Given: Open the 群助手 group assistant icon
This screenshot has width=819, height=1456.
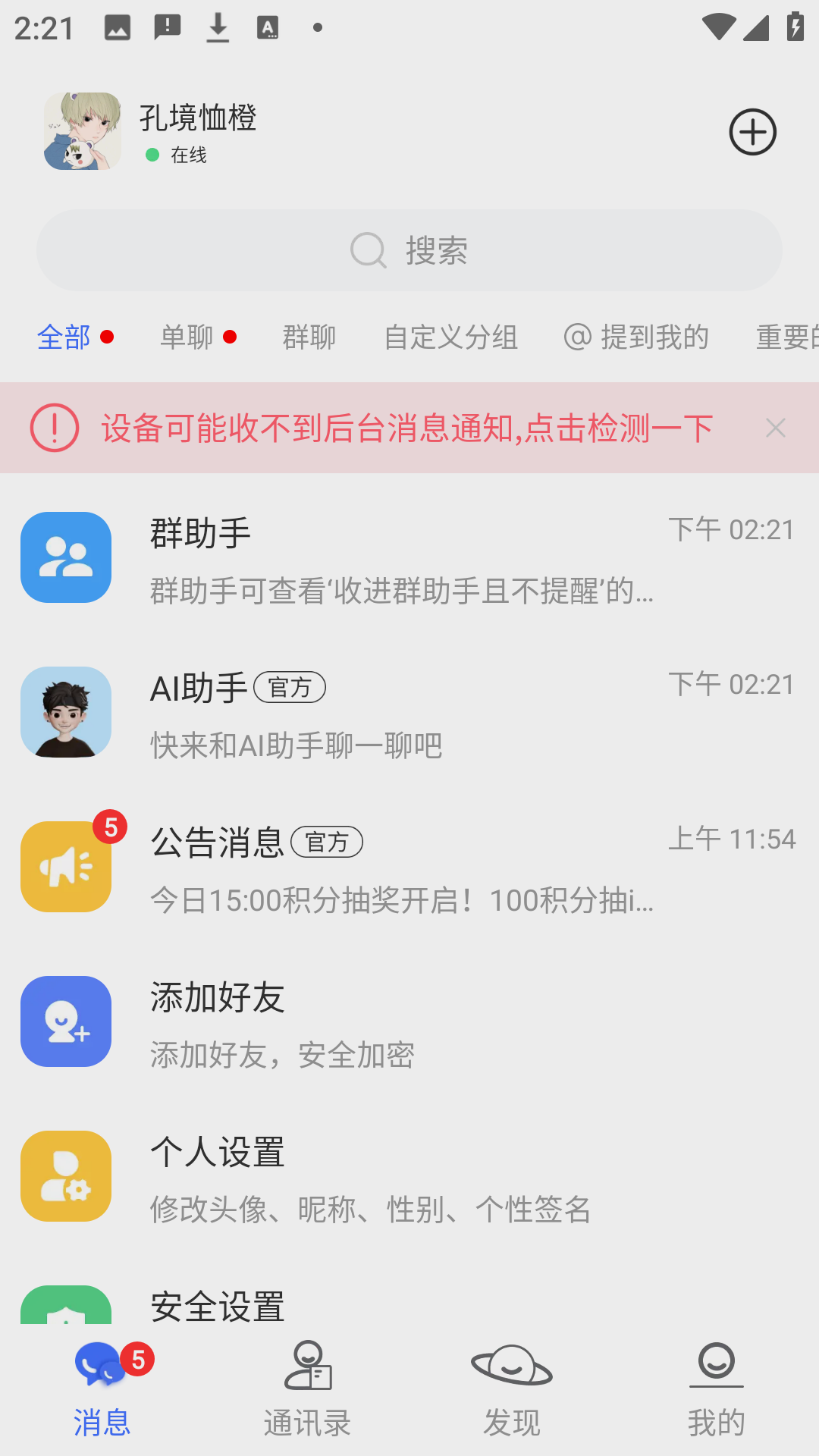Looking at the screenshot, I should pyautogui.click(x=66, y=557).
